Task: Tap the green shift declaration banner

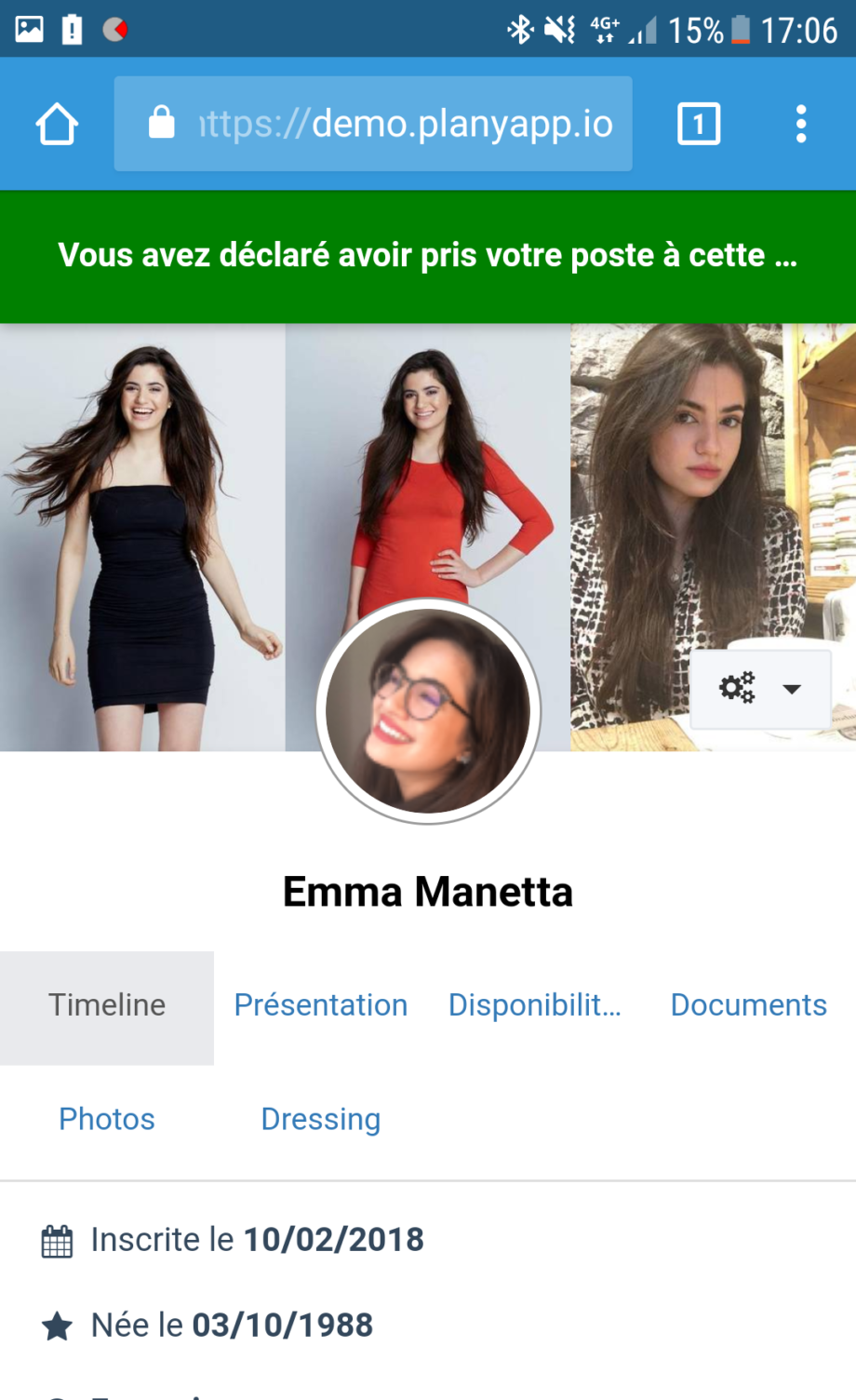Action: [x=428, y=256]
